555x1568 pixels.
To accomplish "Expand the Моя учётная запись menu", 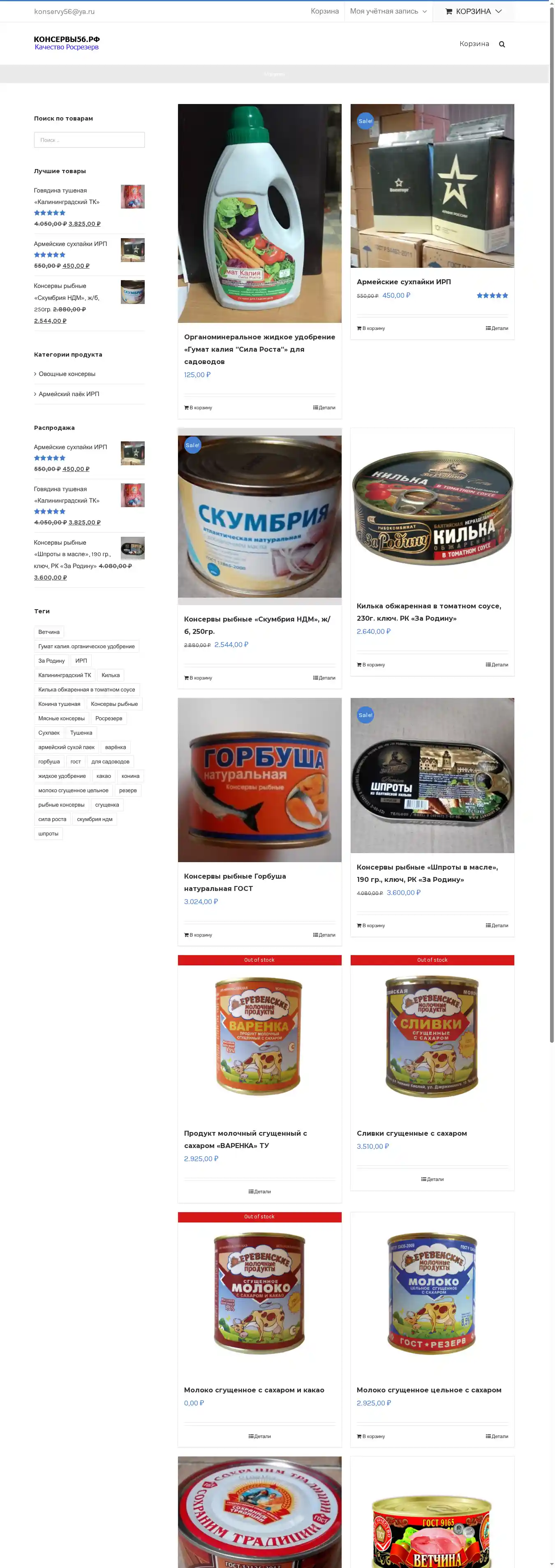I will tap(388, 12).
